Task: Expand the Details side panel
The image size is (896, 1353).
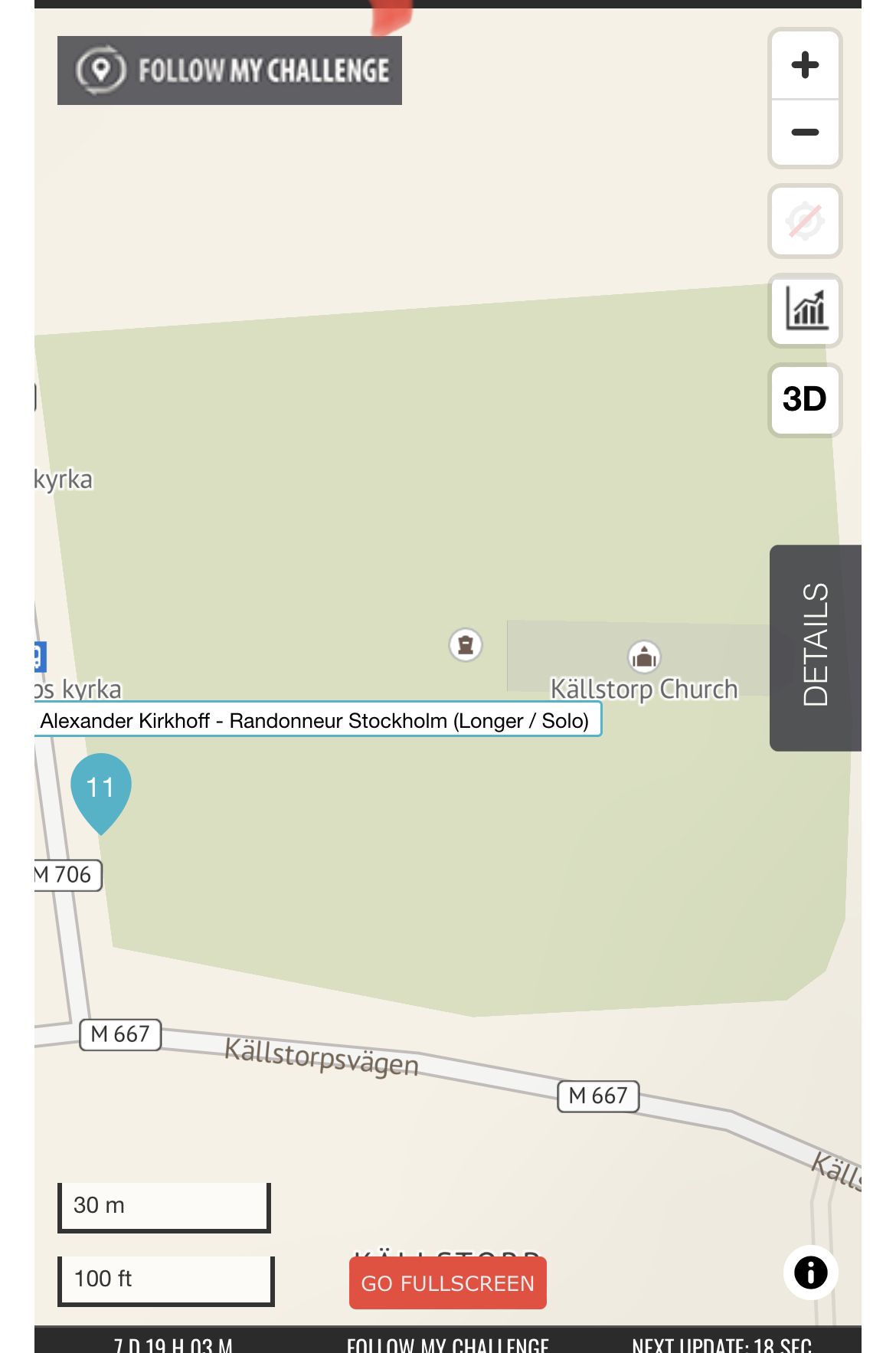Action: point(815,647)
